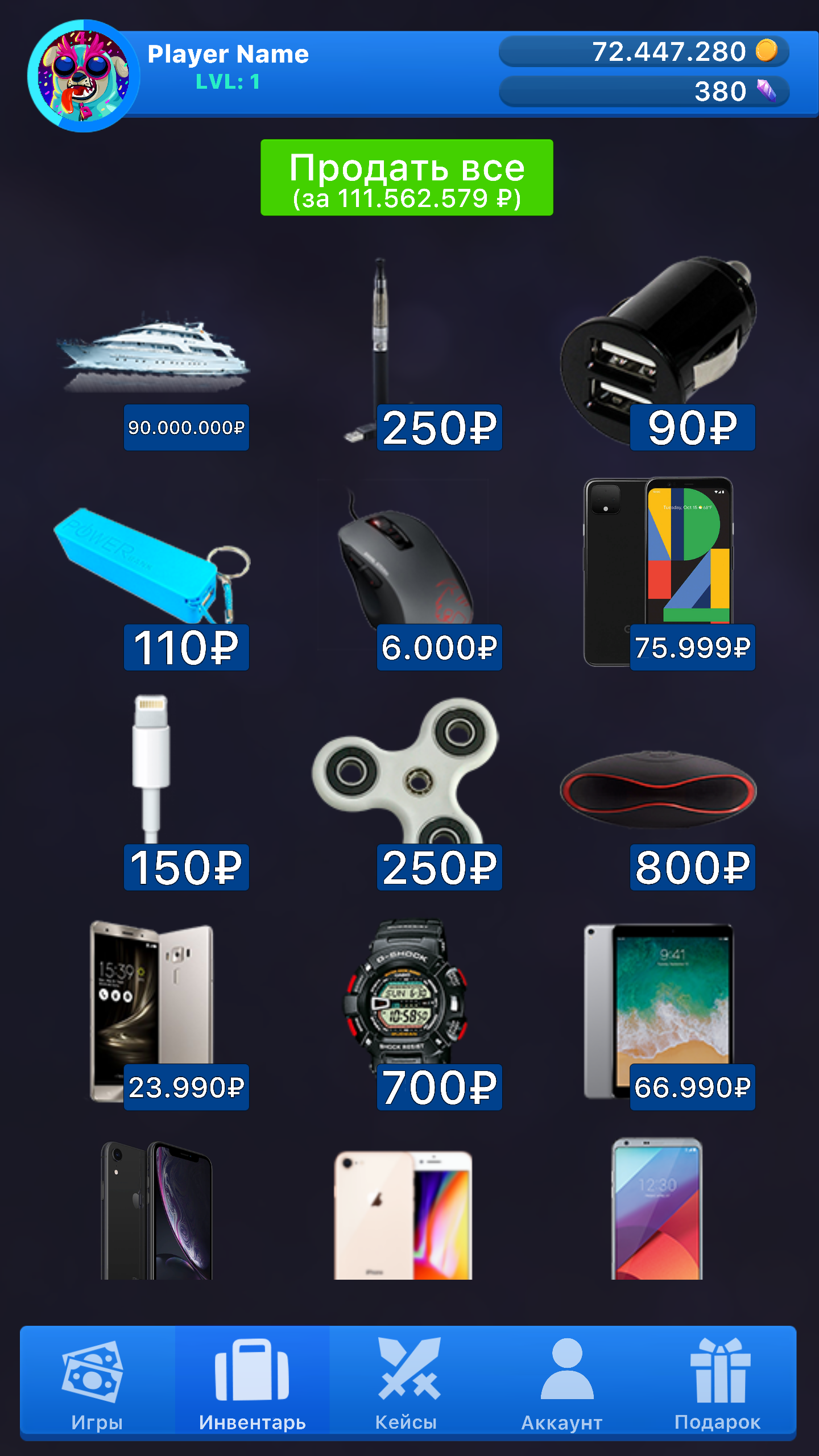Tap the green Продать все button
The height and width of the screenshot is (1456, 819).
point(407,177)
